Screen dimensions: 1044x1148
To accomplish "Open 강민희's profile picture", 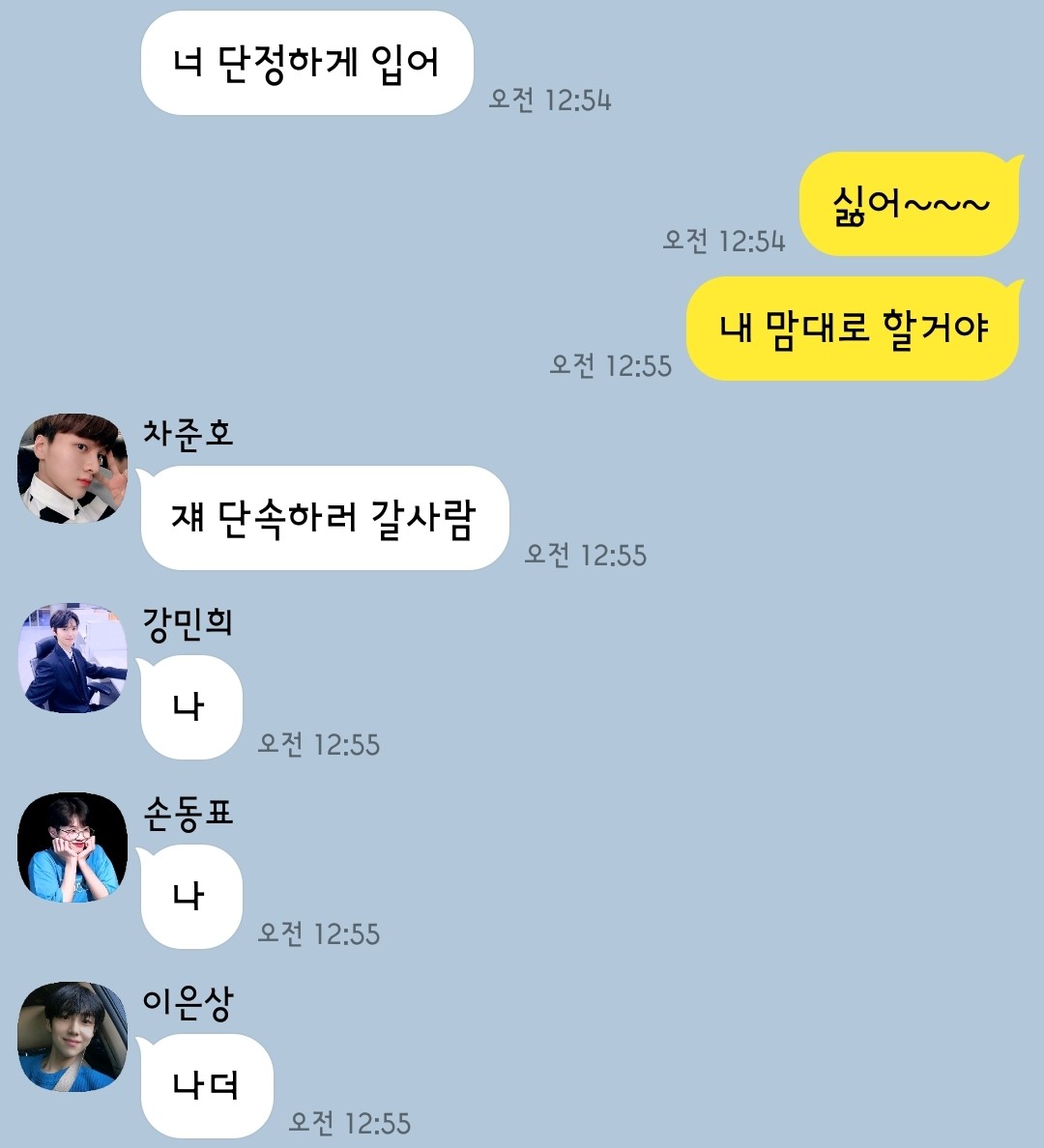I will click(x=72, y=658).
